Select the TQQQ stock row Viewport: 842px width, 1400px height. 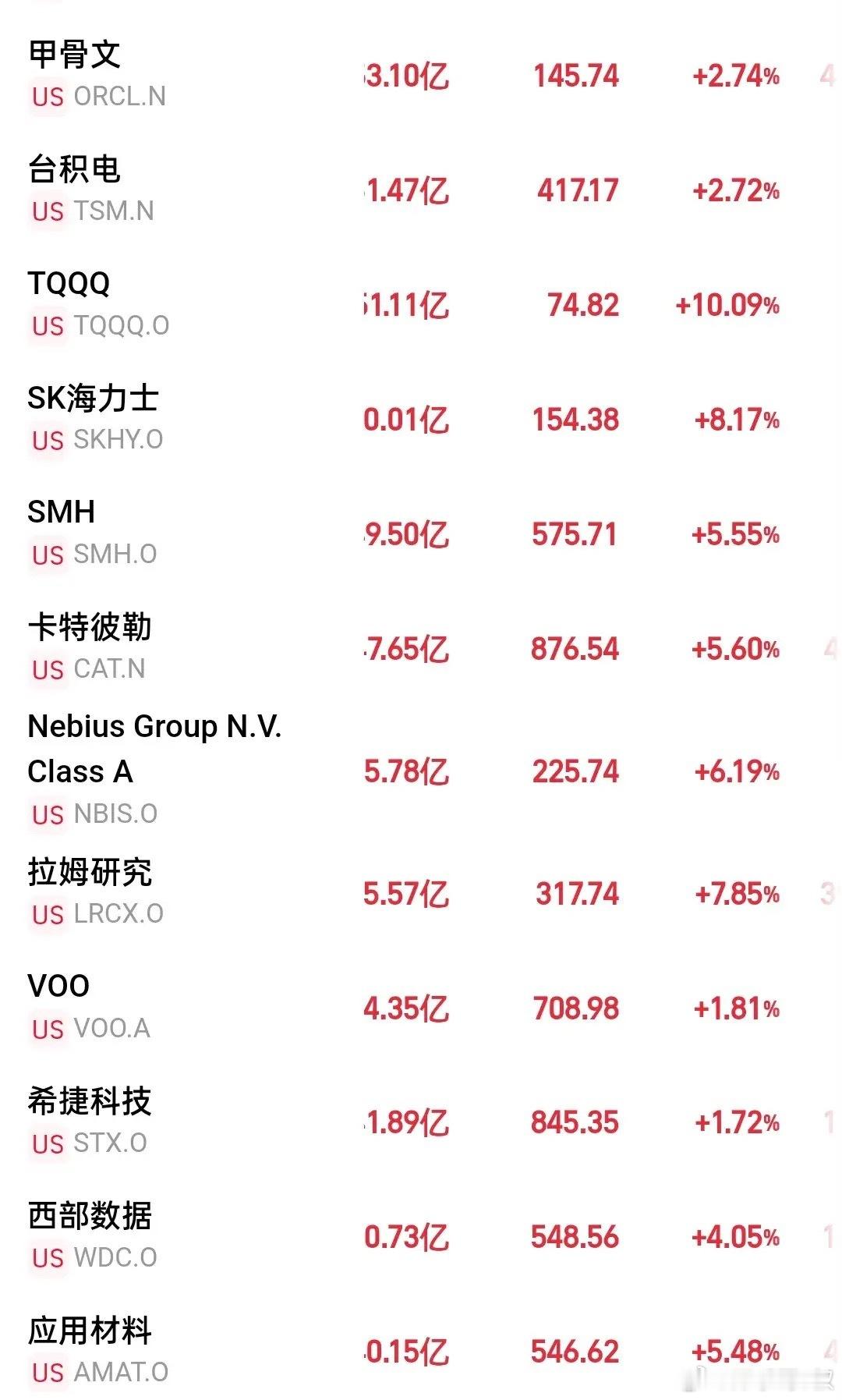421,305
